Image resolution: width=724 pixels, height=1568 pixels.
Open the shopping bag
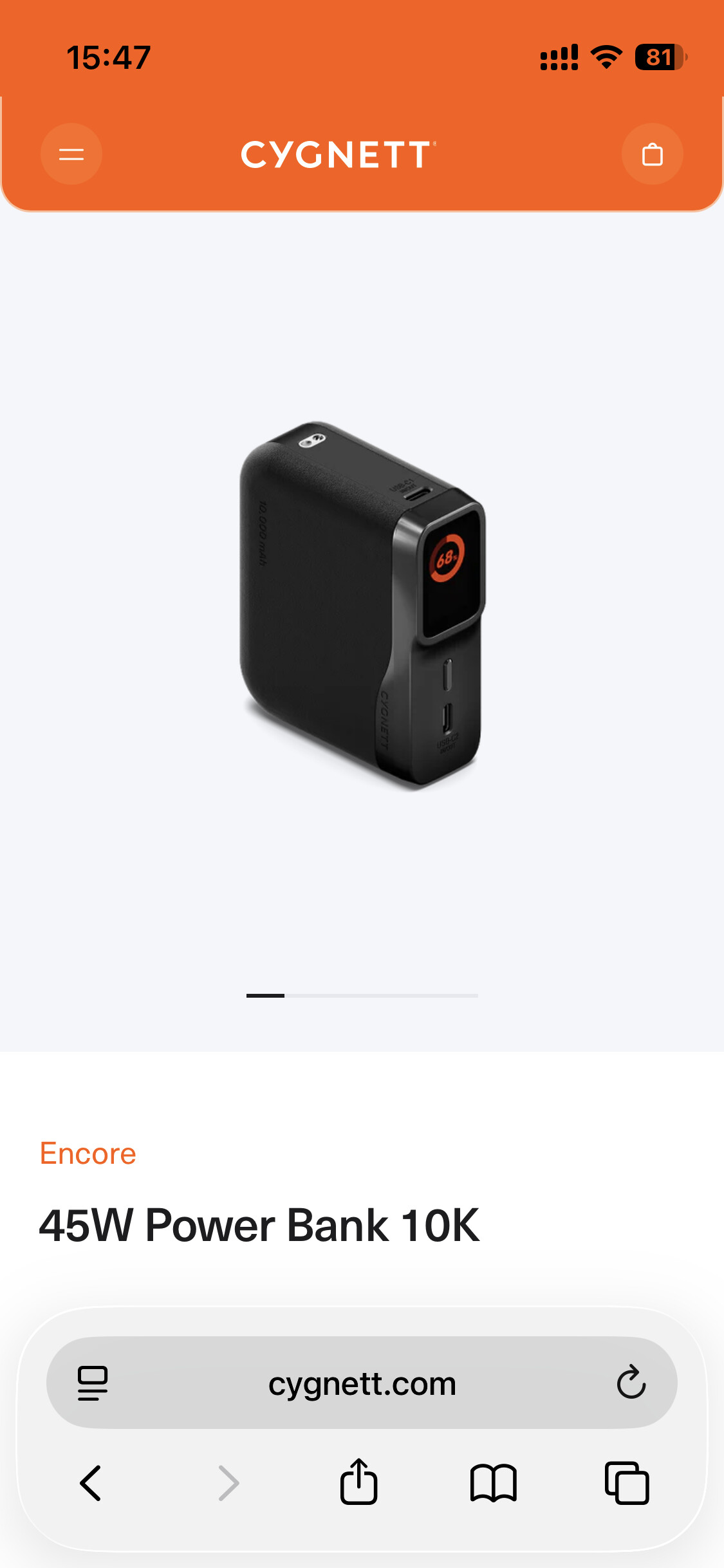pos(652,154)
